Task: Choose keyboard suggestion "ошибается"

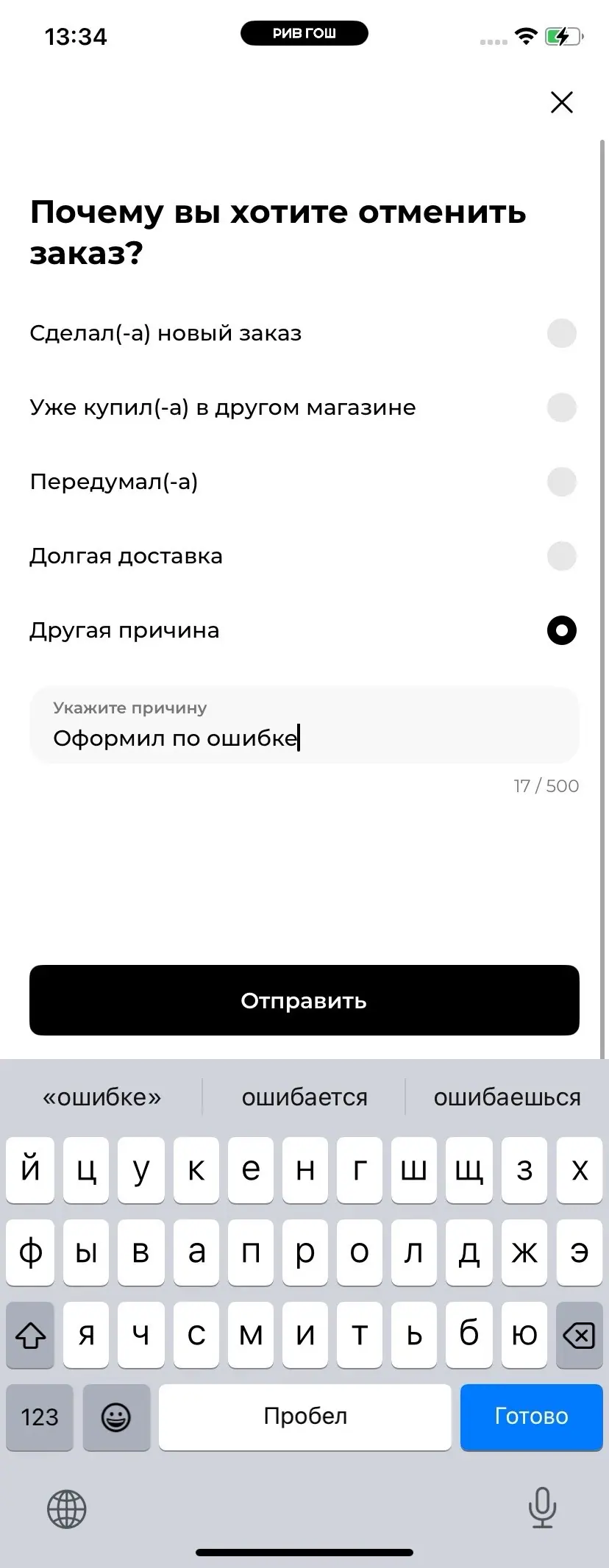Action: point(304,1097)
